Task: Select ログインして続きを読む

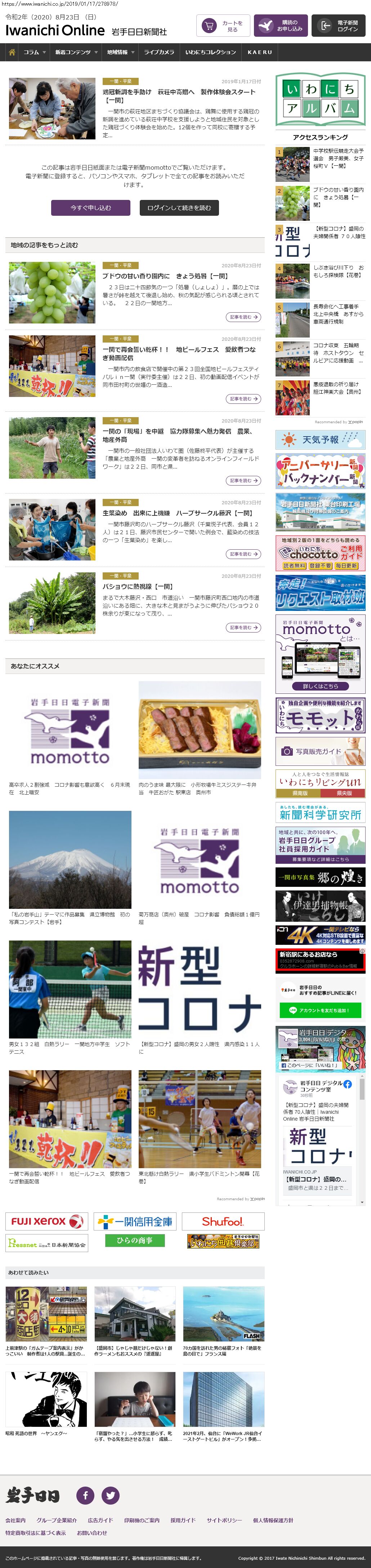Action: click(x=179, y=207)
